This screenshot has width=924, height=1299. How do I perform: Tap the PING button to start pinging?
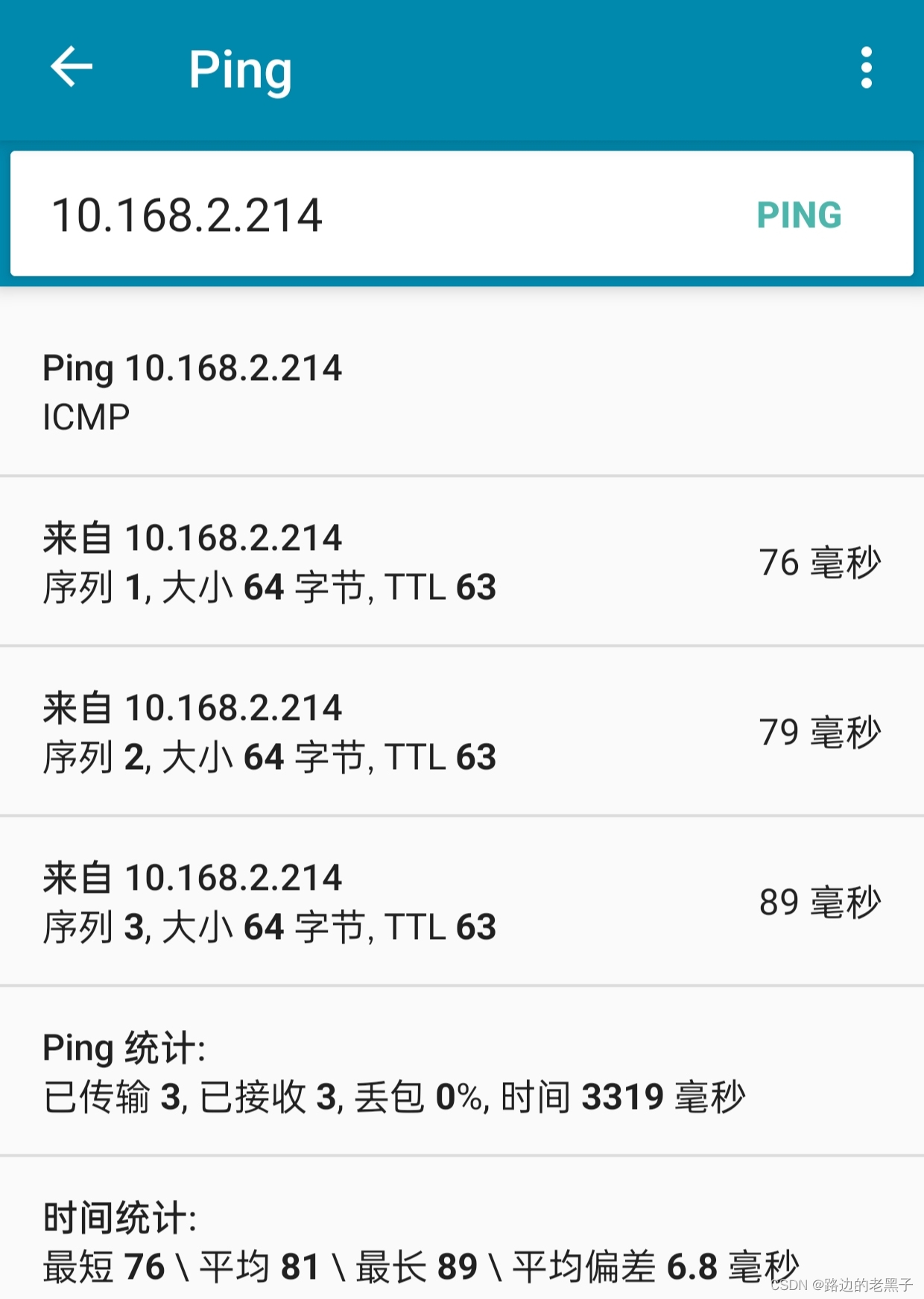(x=799, y=215)
